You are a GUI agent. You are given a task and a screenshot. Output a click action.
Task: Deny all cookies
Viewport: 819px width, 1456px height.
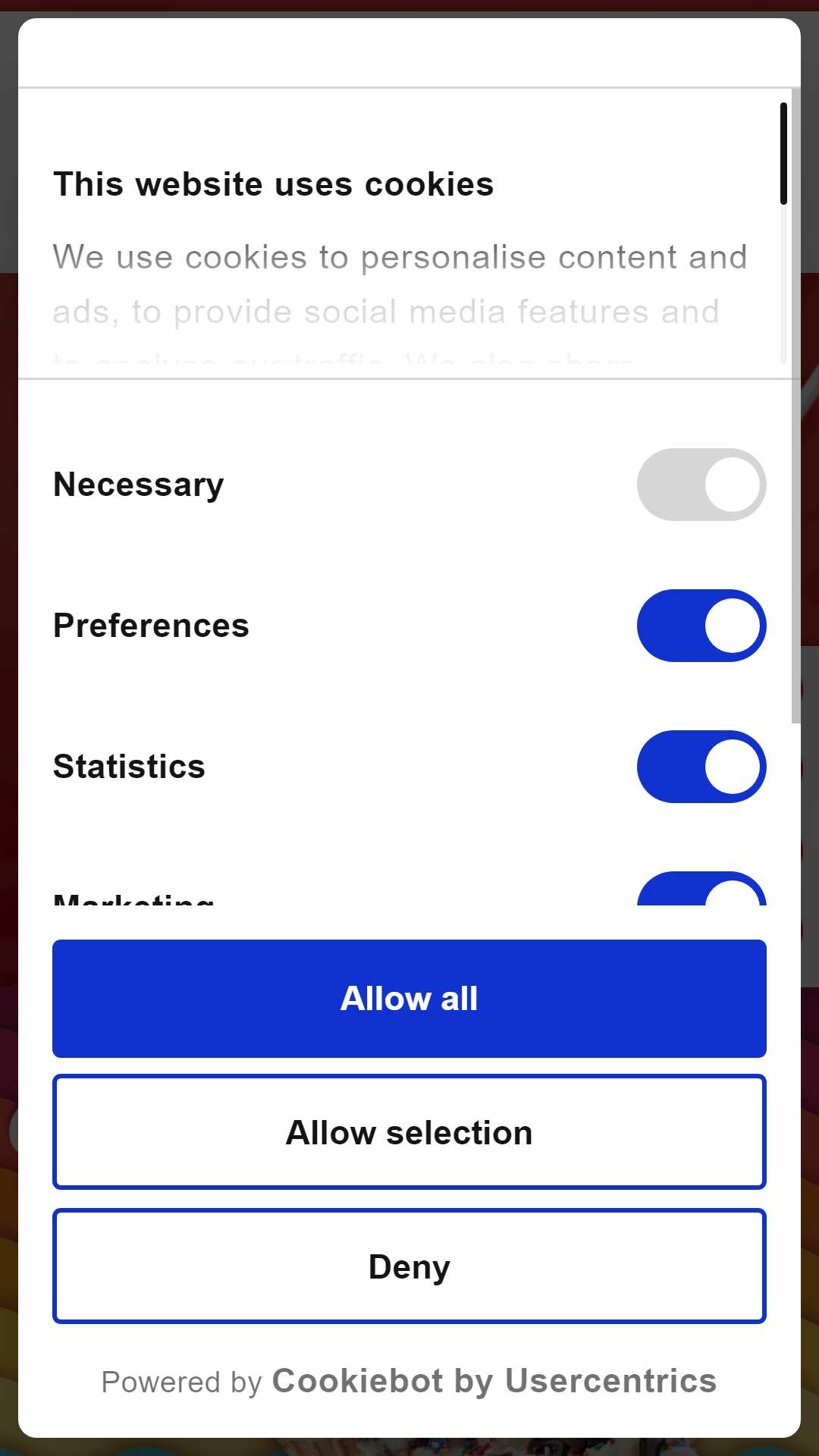[409, 1266]
